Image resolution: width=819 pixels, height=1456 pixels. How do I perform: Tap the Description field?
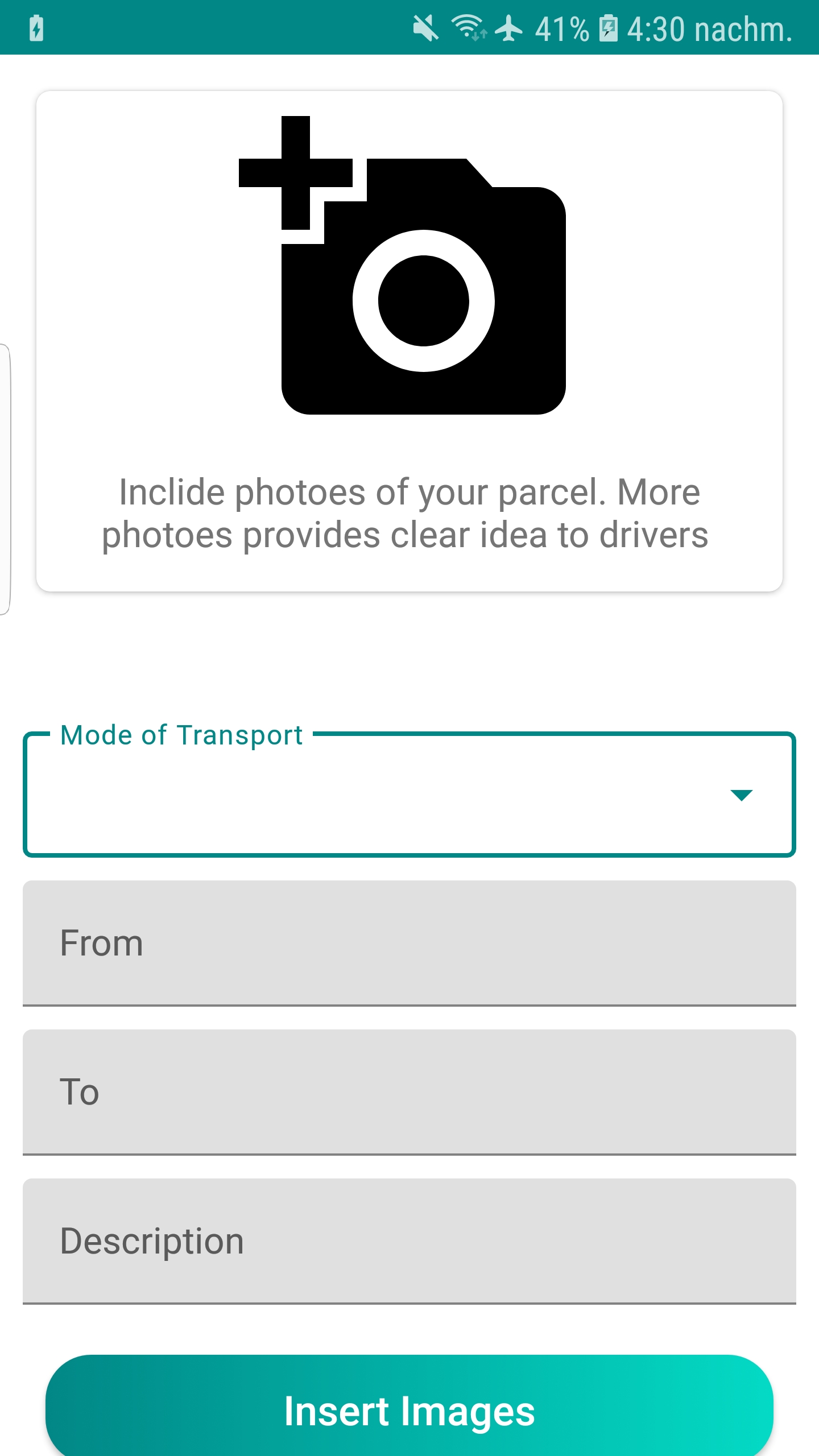(x=409, y=1242)
